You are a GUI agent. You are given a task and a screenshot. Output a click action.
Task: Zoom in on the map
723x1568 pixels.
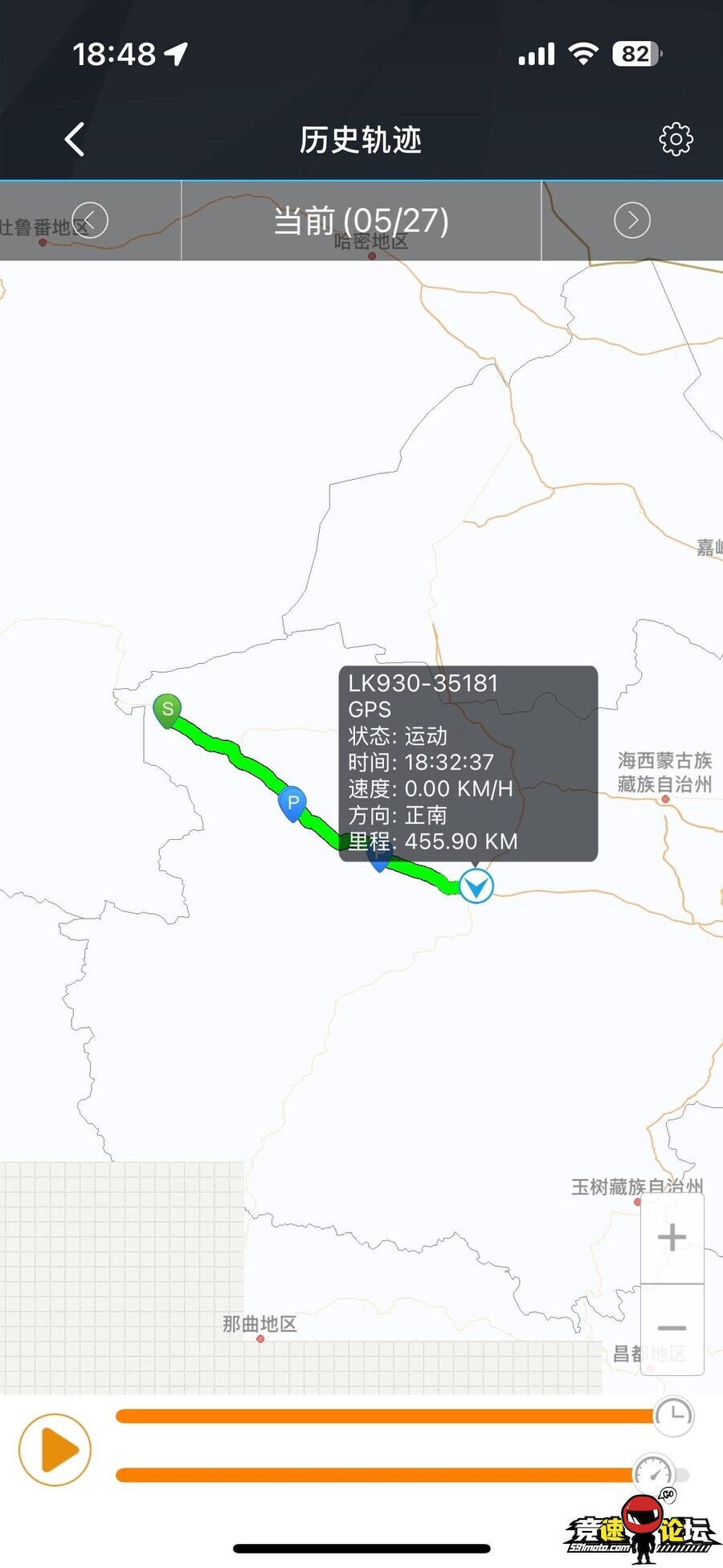click(672, 1237)
